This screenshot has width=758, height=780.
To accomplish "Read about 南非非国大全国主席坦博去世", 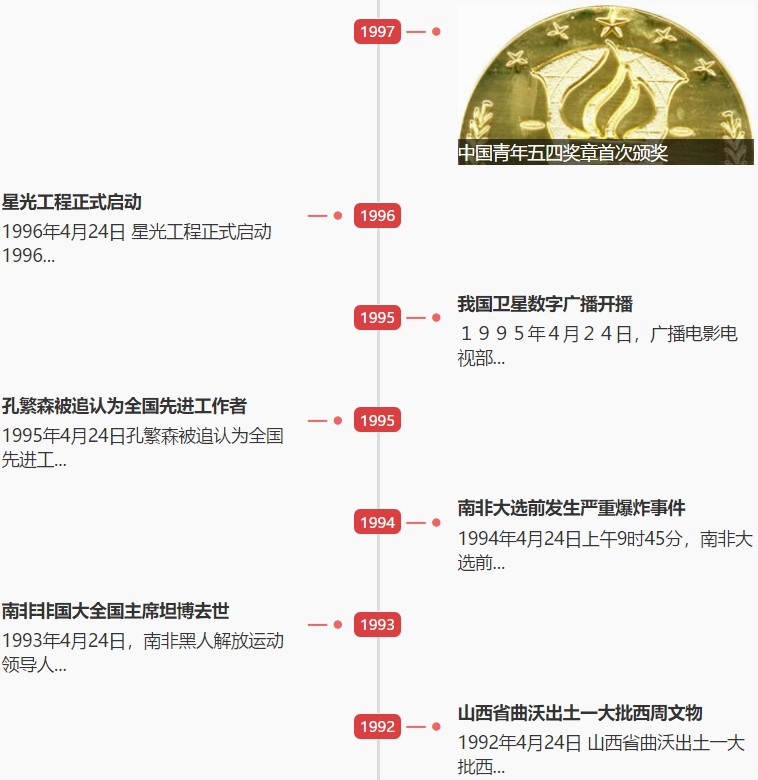I will (116, 611).
